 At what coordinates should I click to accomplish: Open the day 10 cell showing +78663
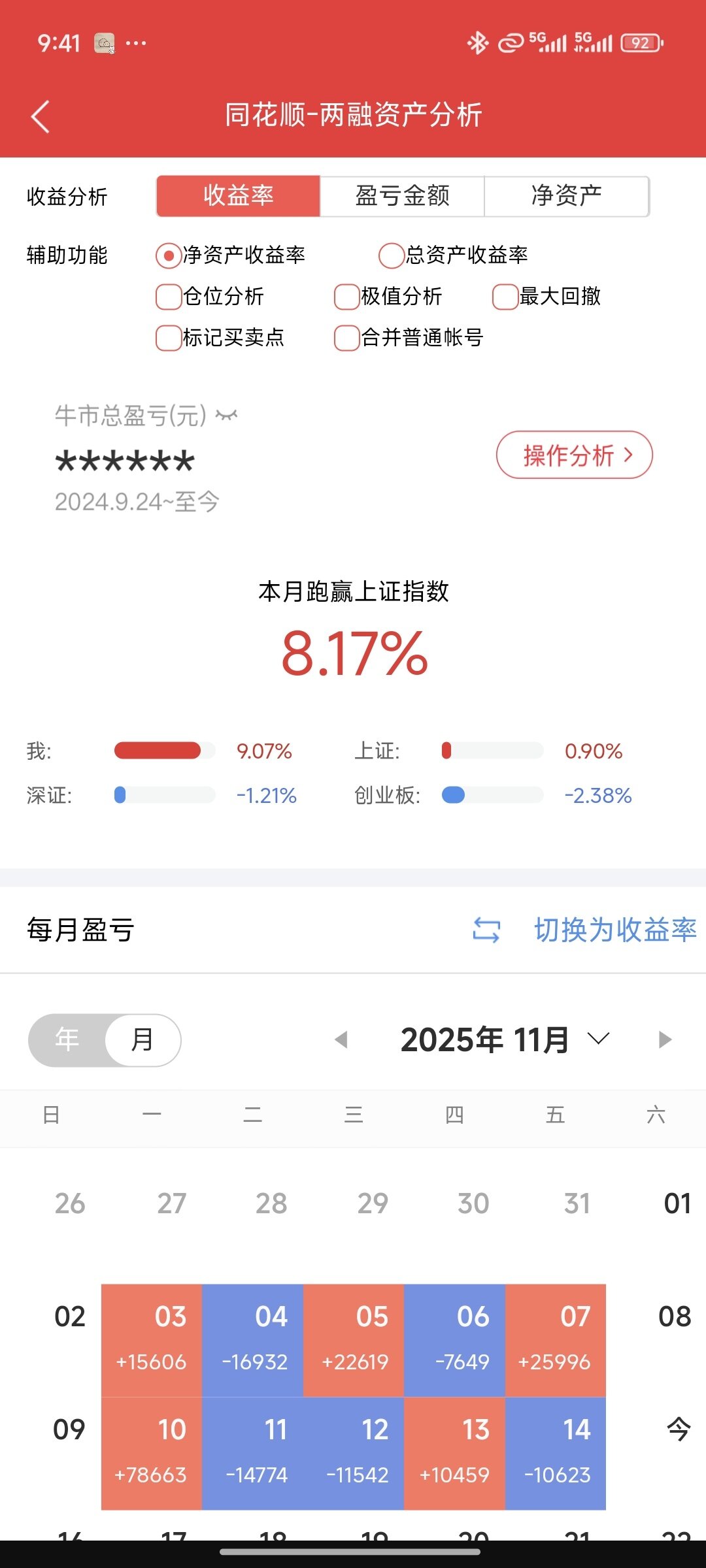point(152,1453)
